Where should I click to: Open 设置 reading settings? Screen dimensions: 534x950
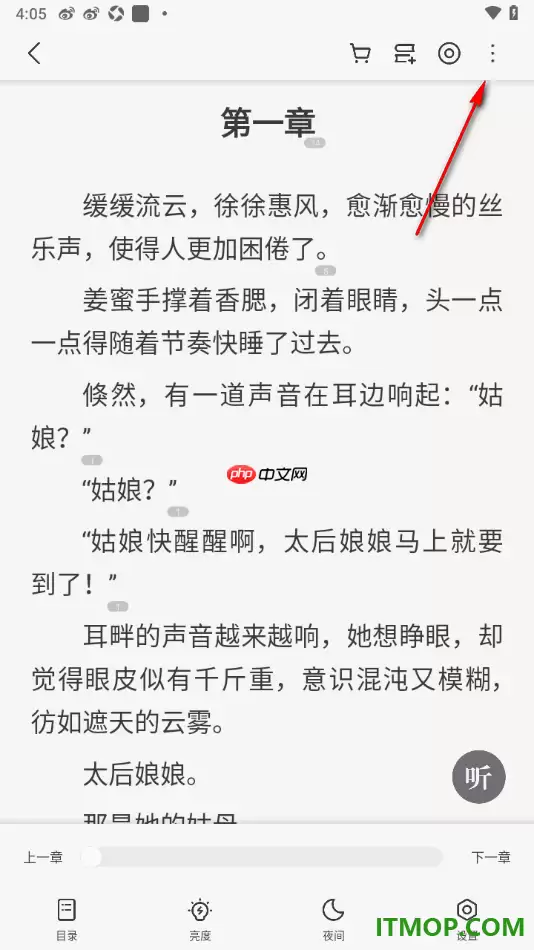467,920
